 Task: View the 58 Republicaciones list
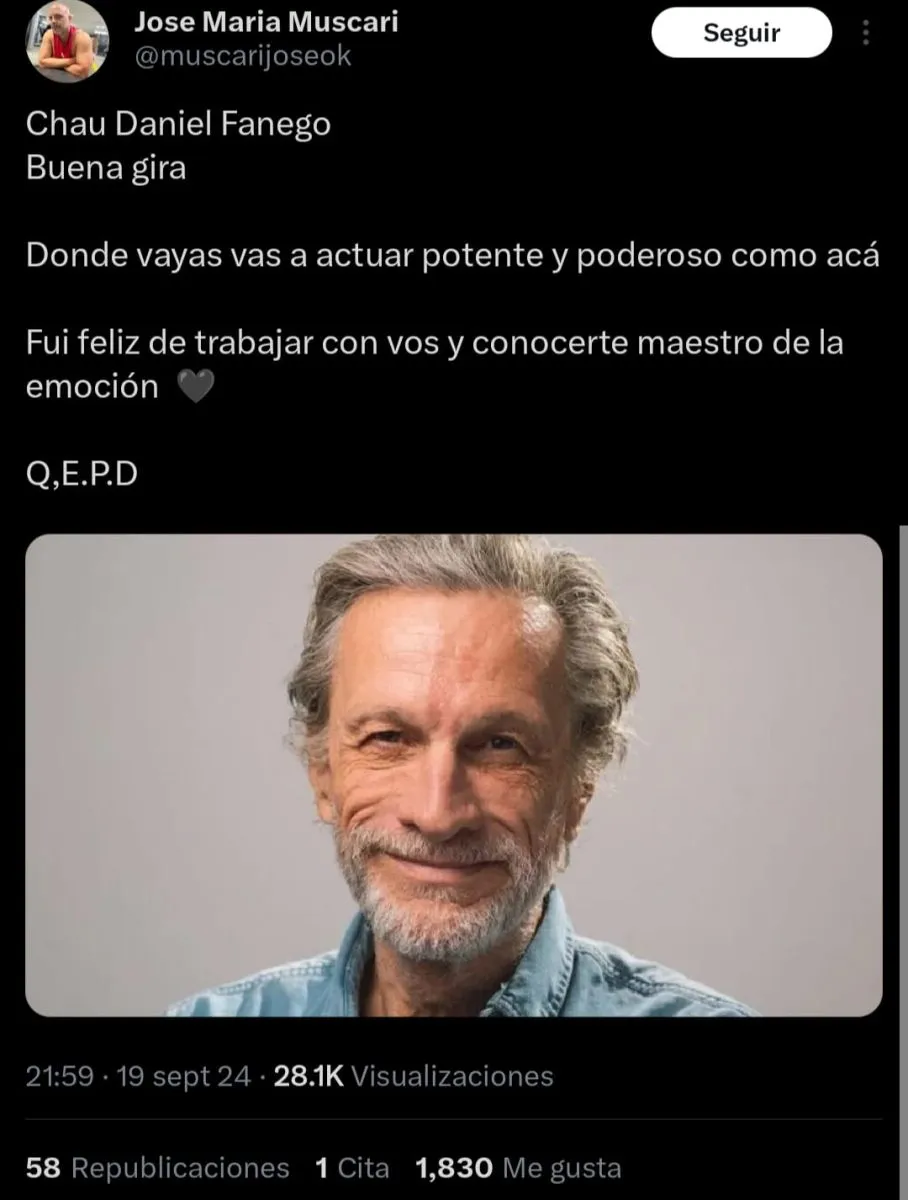tap(158, 1167)
